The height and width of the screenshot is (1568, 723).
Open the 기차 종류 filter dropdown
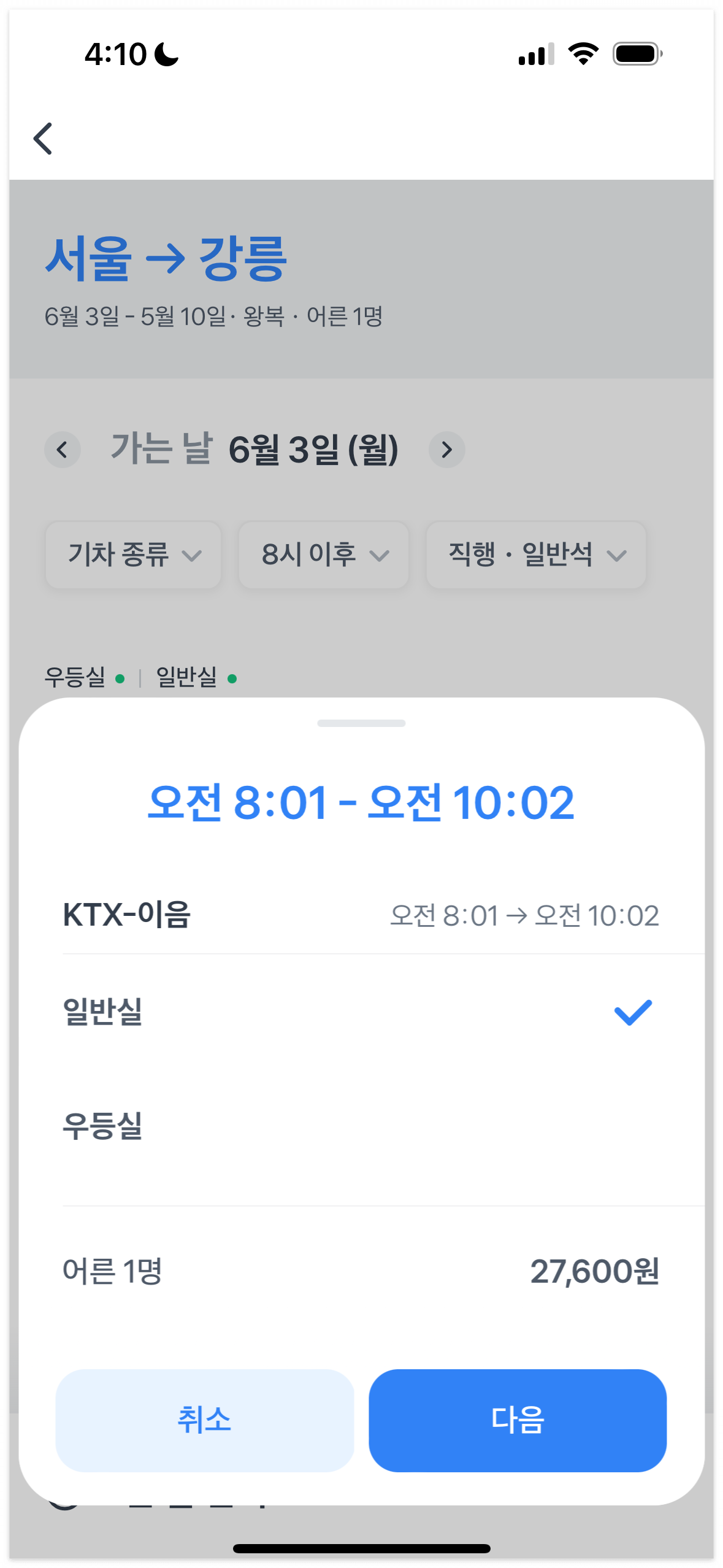point(133,556)
